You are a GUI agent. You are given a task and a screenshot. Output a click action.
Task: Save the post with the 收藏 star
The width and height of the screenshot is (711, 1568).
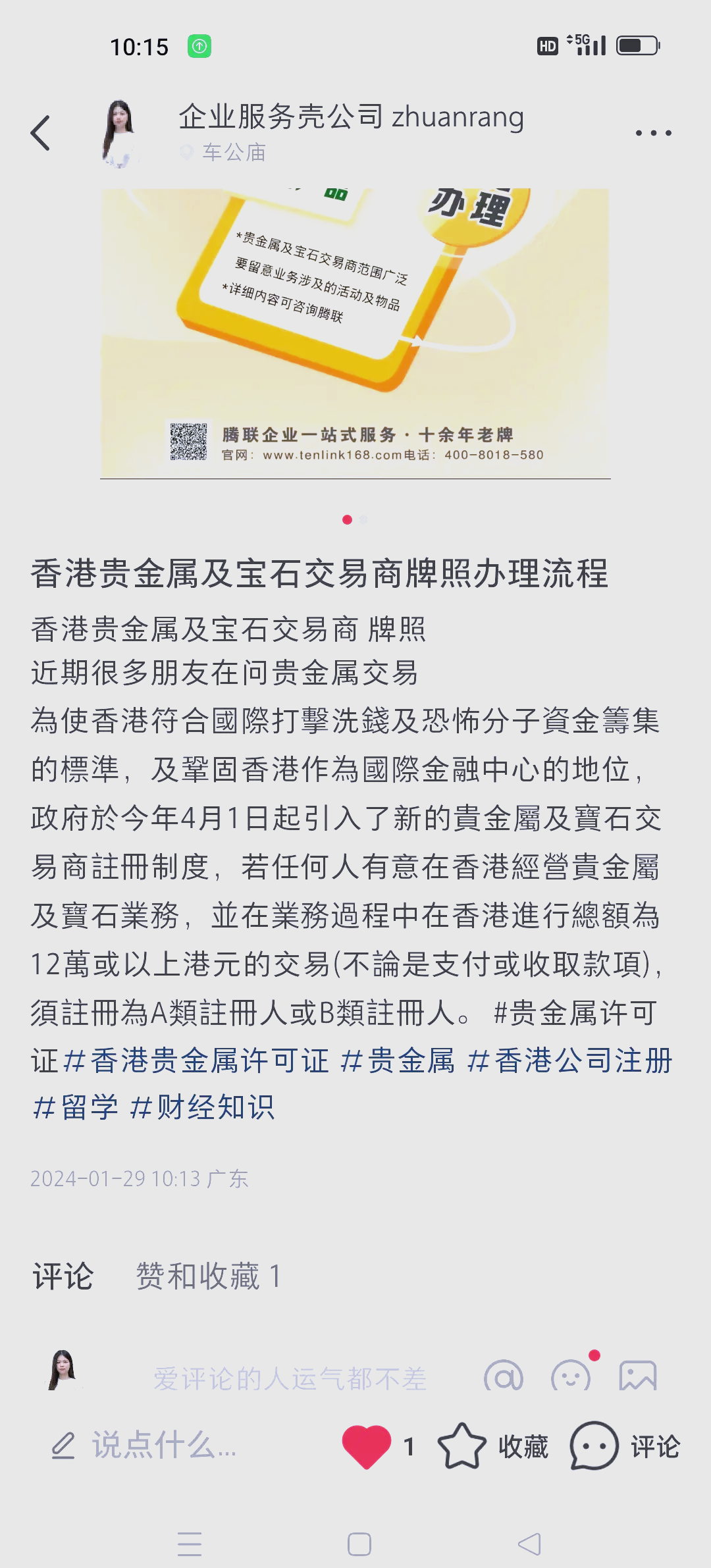492,1446
